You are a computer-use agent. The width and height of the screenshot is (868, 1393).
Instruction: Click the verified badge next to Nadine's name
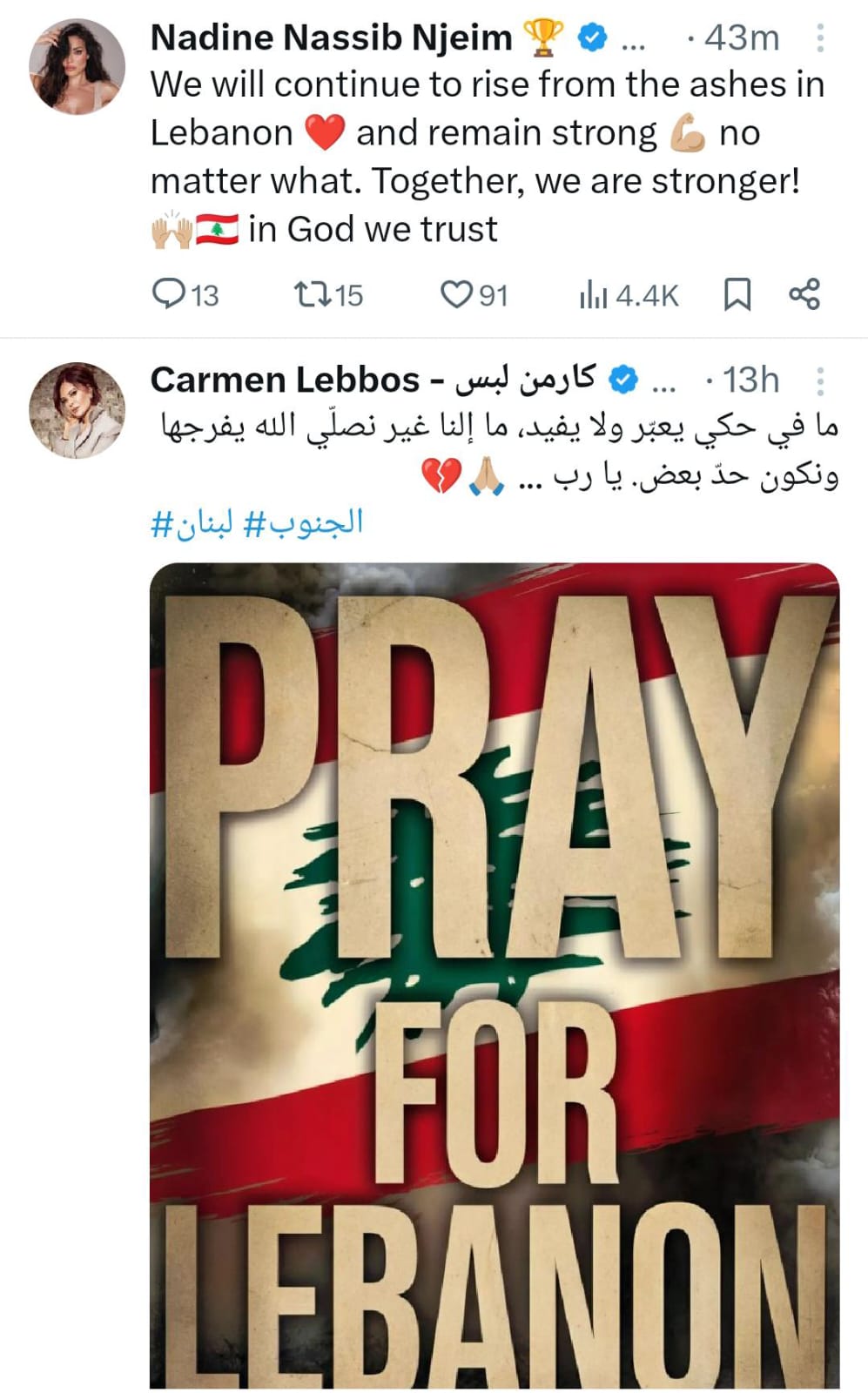point(591,37)
